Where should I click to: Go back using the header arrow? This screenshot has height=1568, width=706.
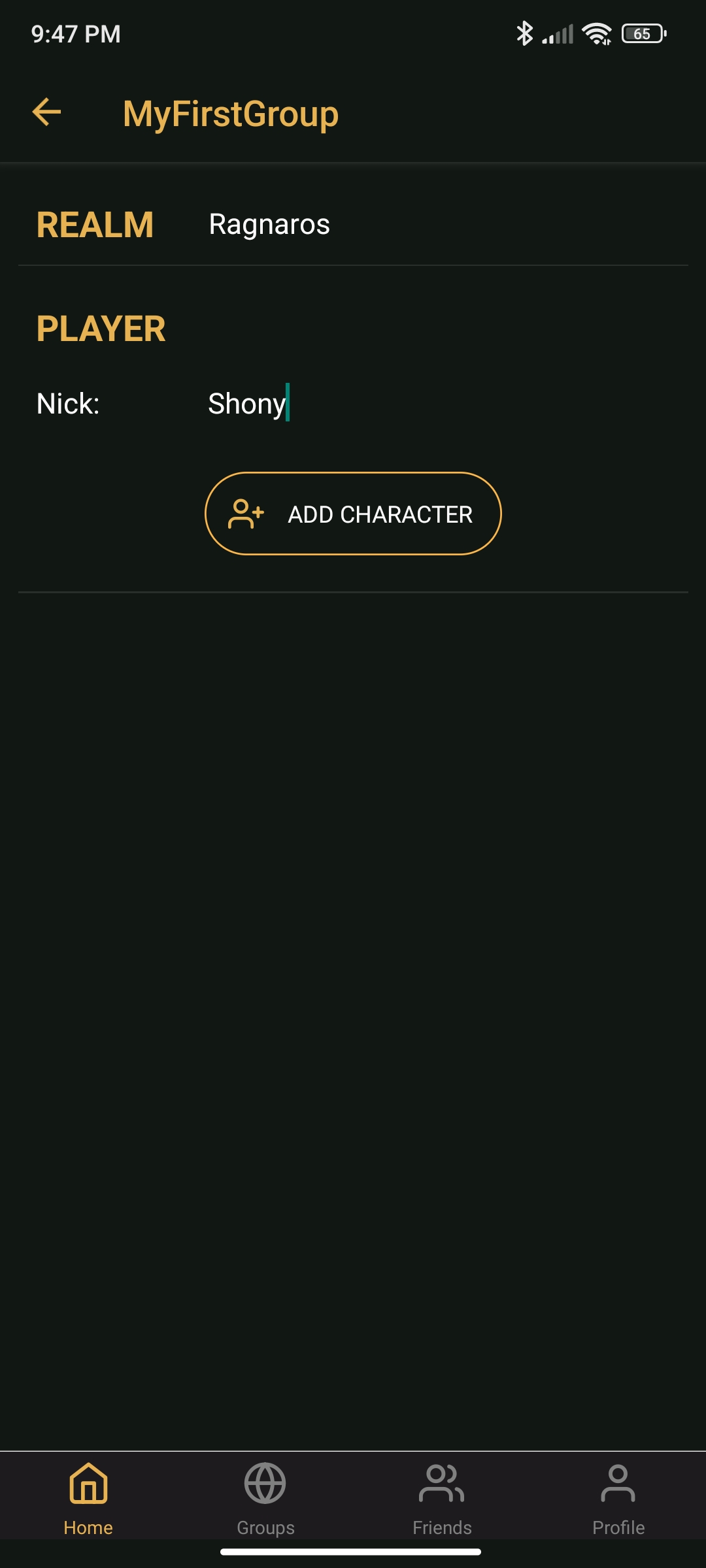pyautogui.click(x=46, y=112)
